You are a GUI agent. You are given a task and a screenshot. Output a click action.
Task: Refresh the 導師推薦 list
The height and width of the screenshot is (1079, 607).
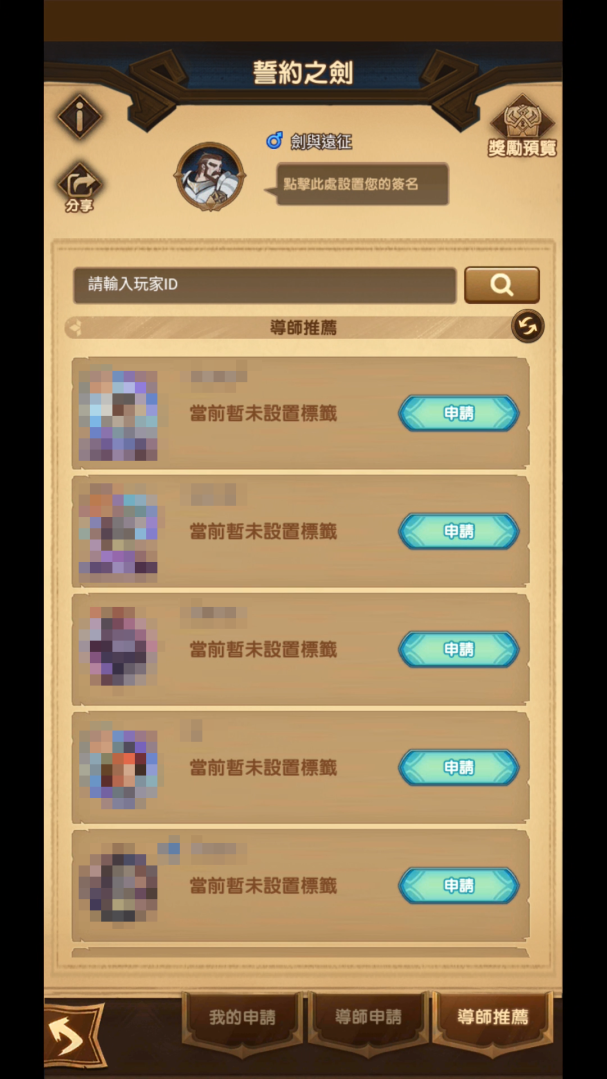coord(528,326)
